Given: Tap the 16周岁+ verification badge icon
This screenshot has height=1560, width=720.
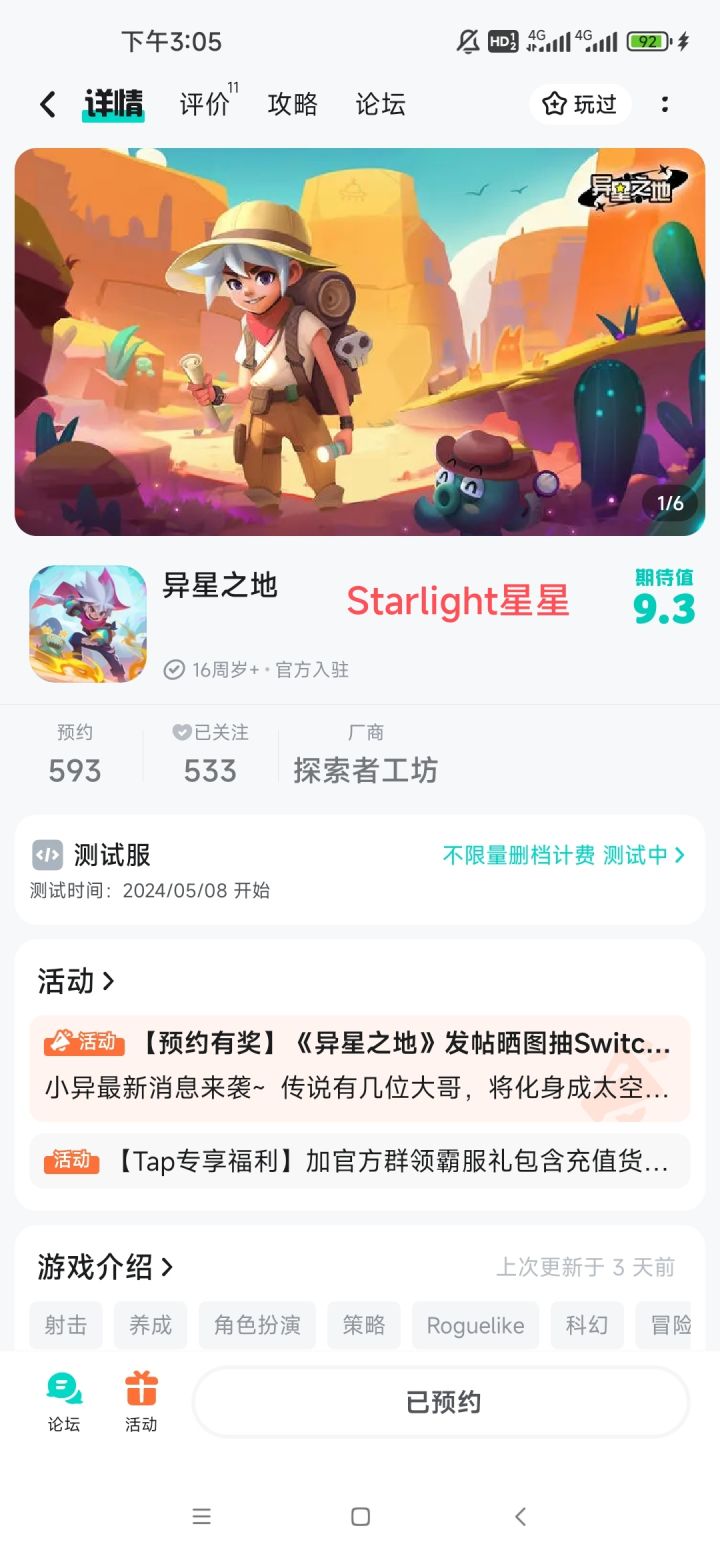Looking at the screenshot, I should (175, 670).
